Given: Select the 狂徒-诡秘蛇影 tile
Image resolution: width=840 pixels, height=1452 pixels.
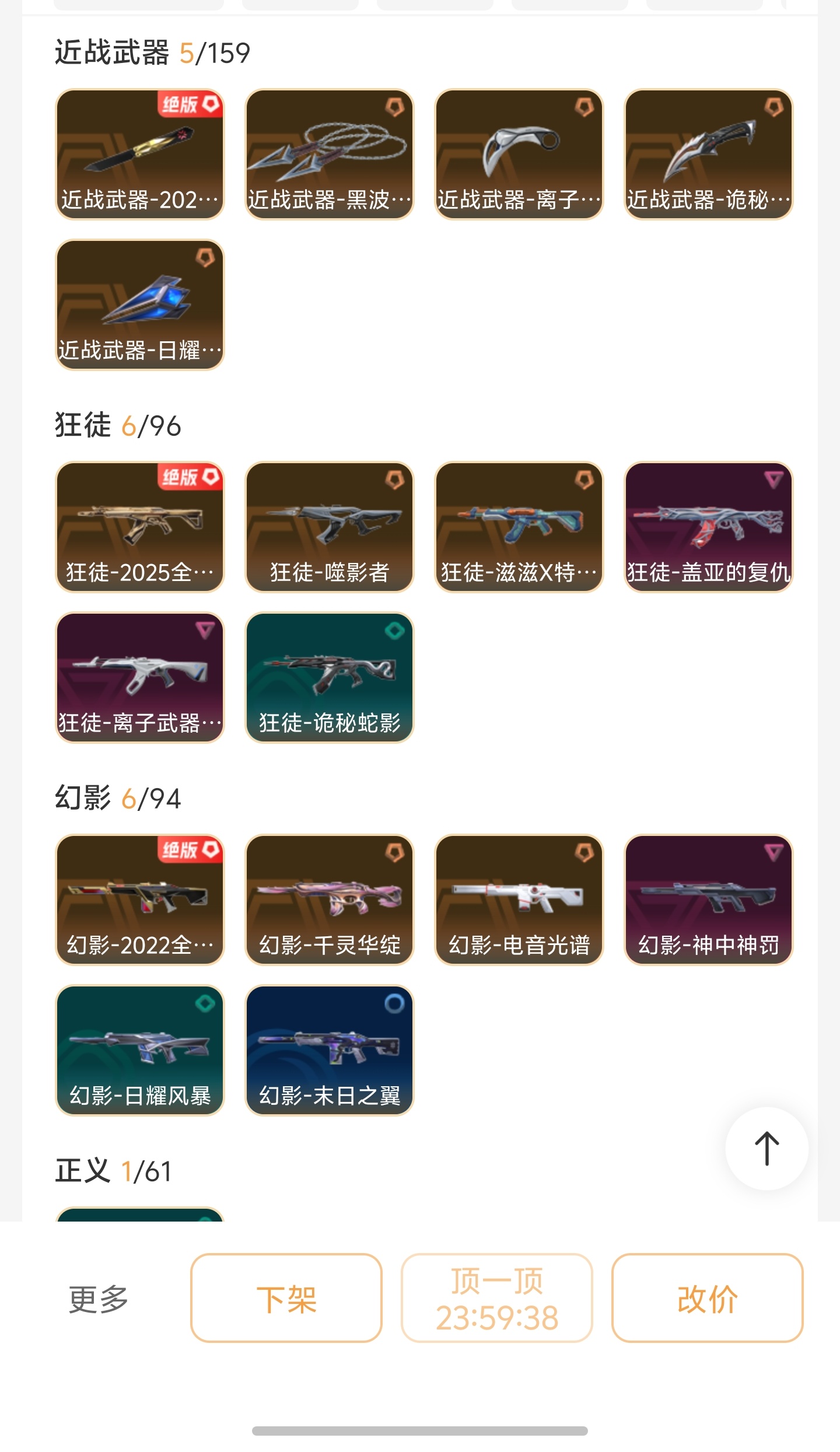Looking at the screenshot, I should click(329, 677).
